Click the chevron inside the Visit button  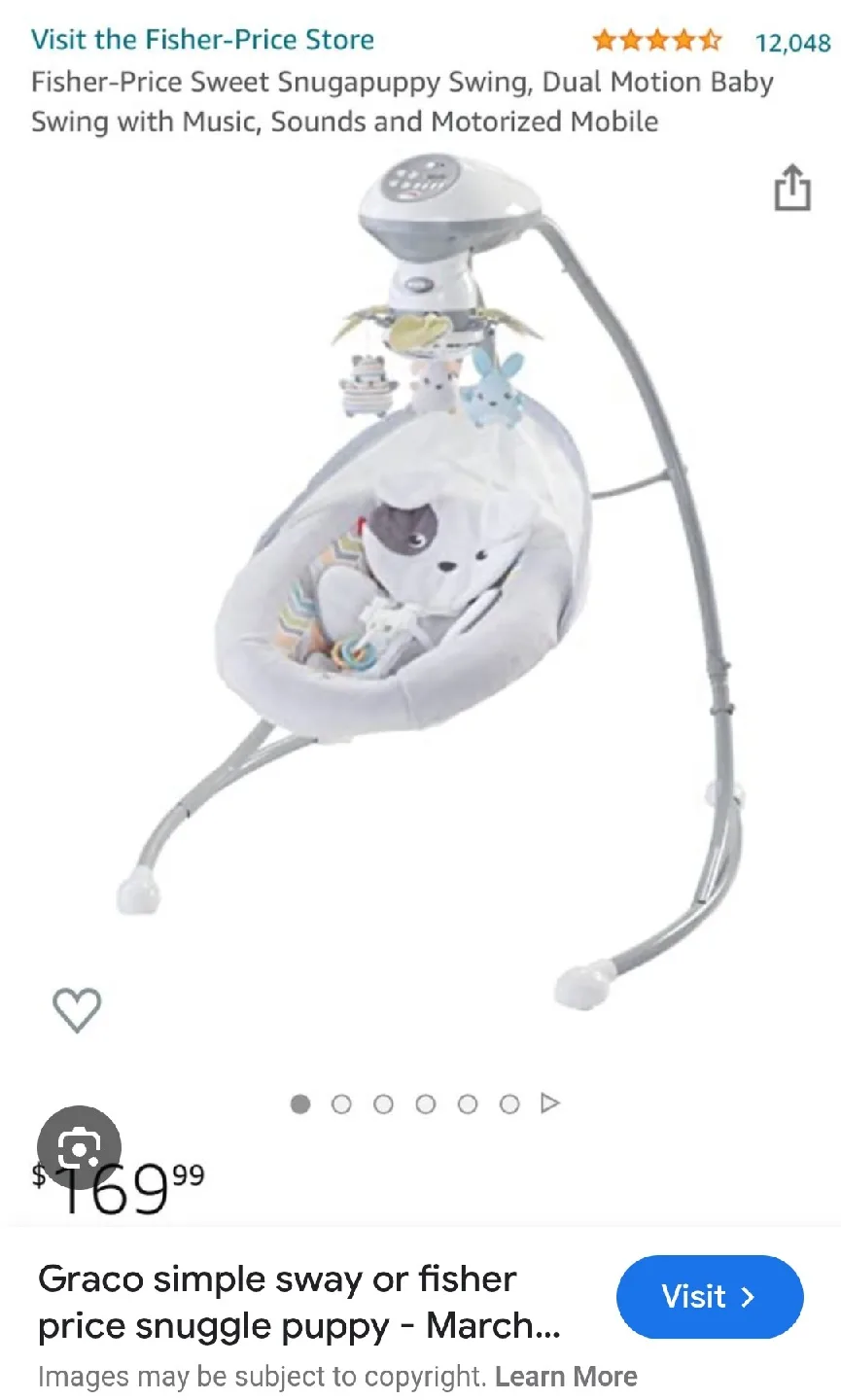[747, 1297]
